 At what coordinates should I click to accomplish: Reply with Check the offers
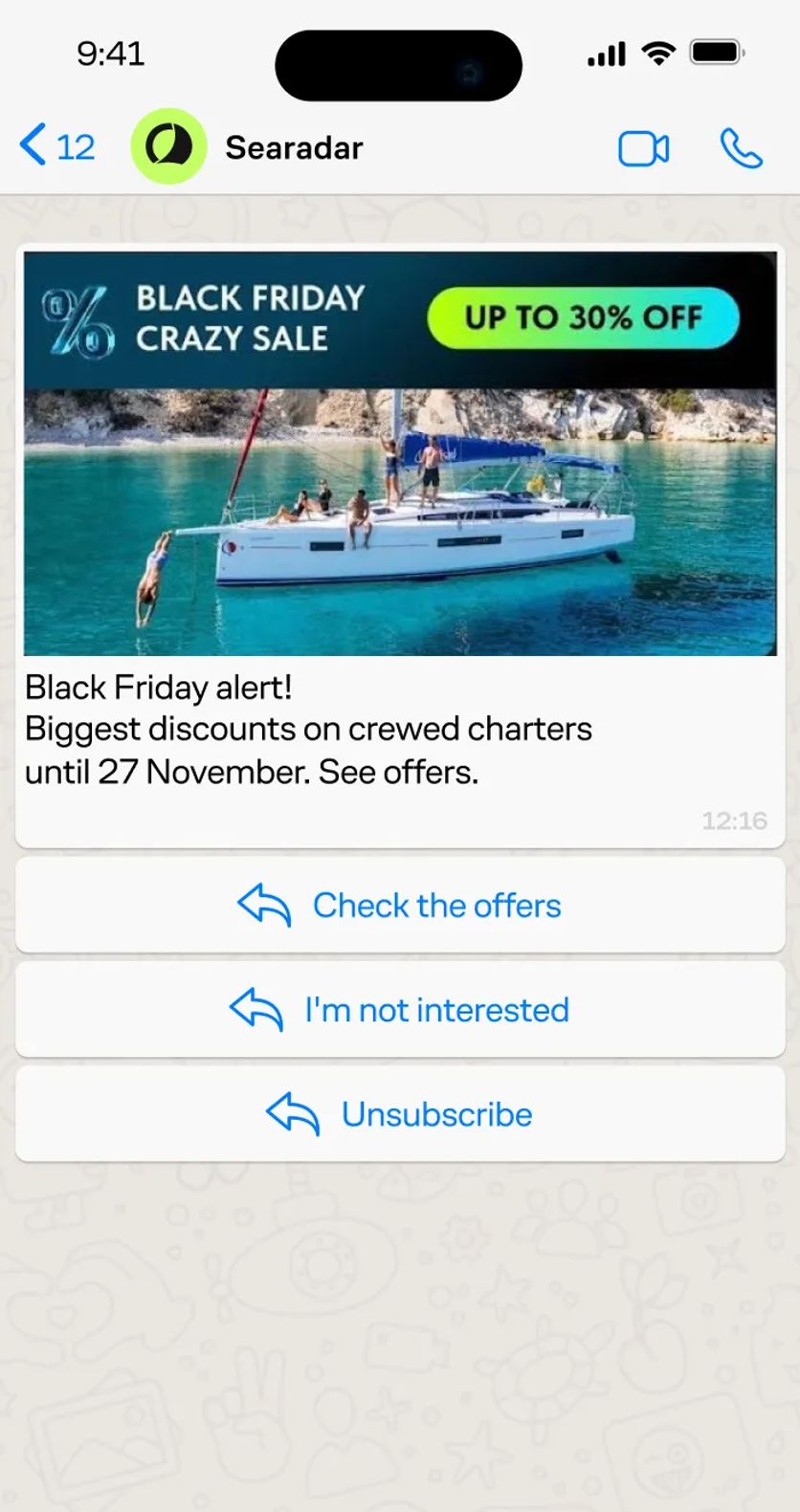click(x=400, y=905)
